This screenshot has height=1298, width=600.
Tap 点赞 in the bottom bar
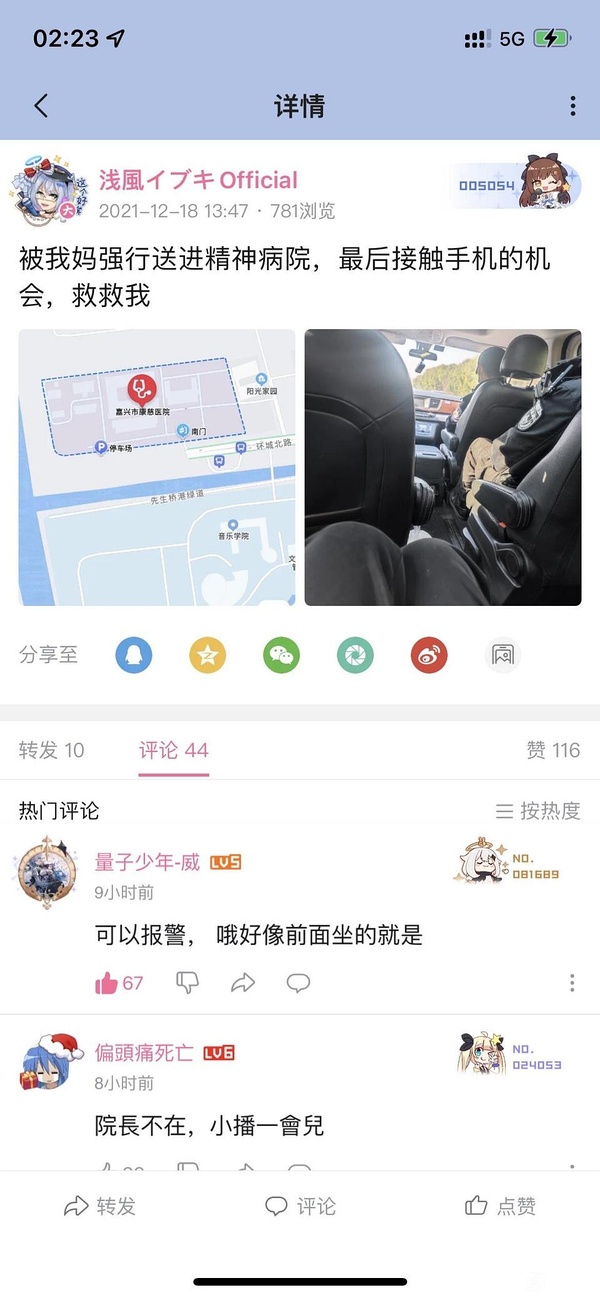(500, 1206)
